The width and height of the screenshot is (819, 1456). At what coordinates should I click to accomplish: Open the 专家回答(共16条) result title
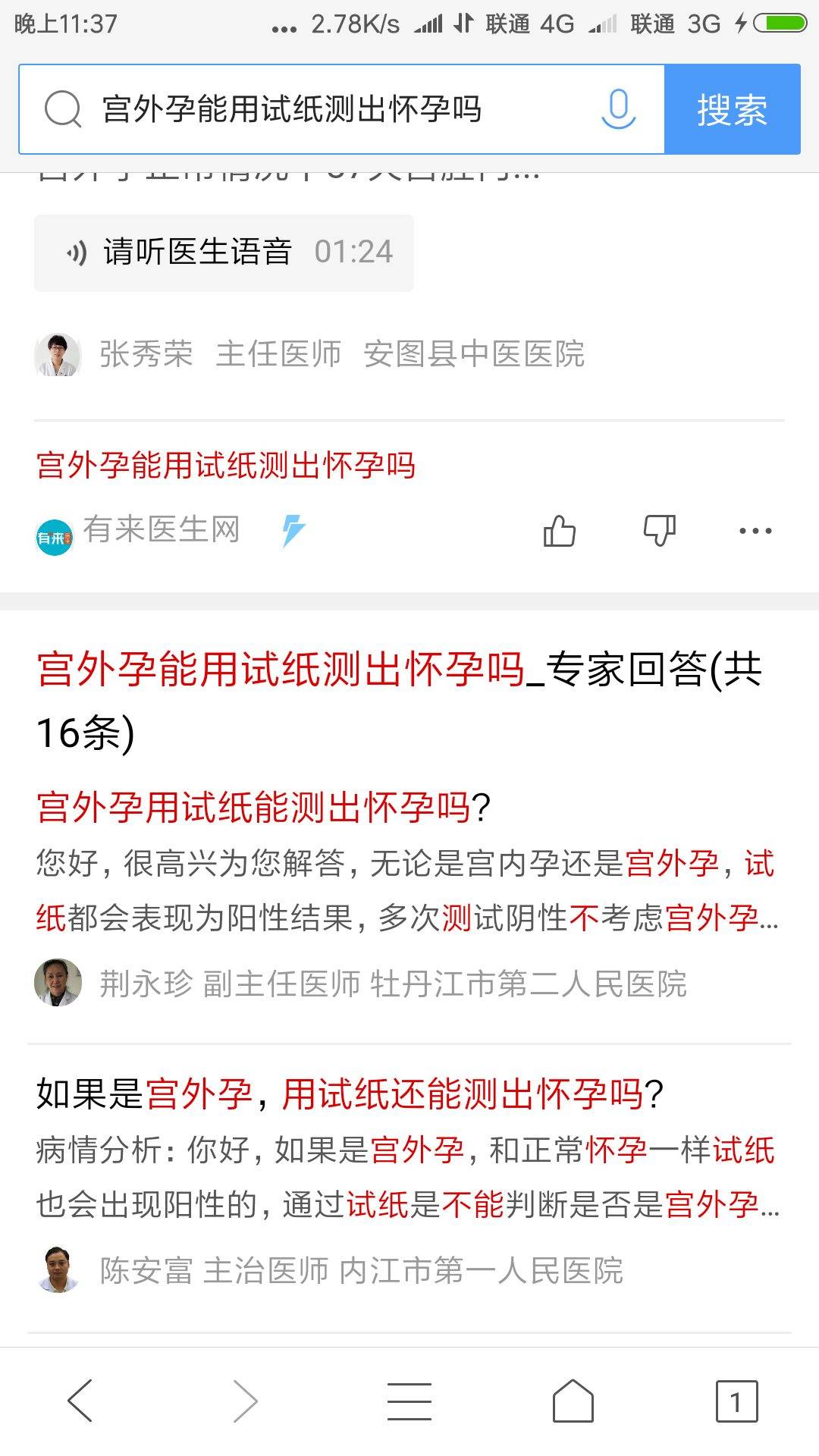coord(398,699)
